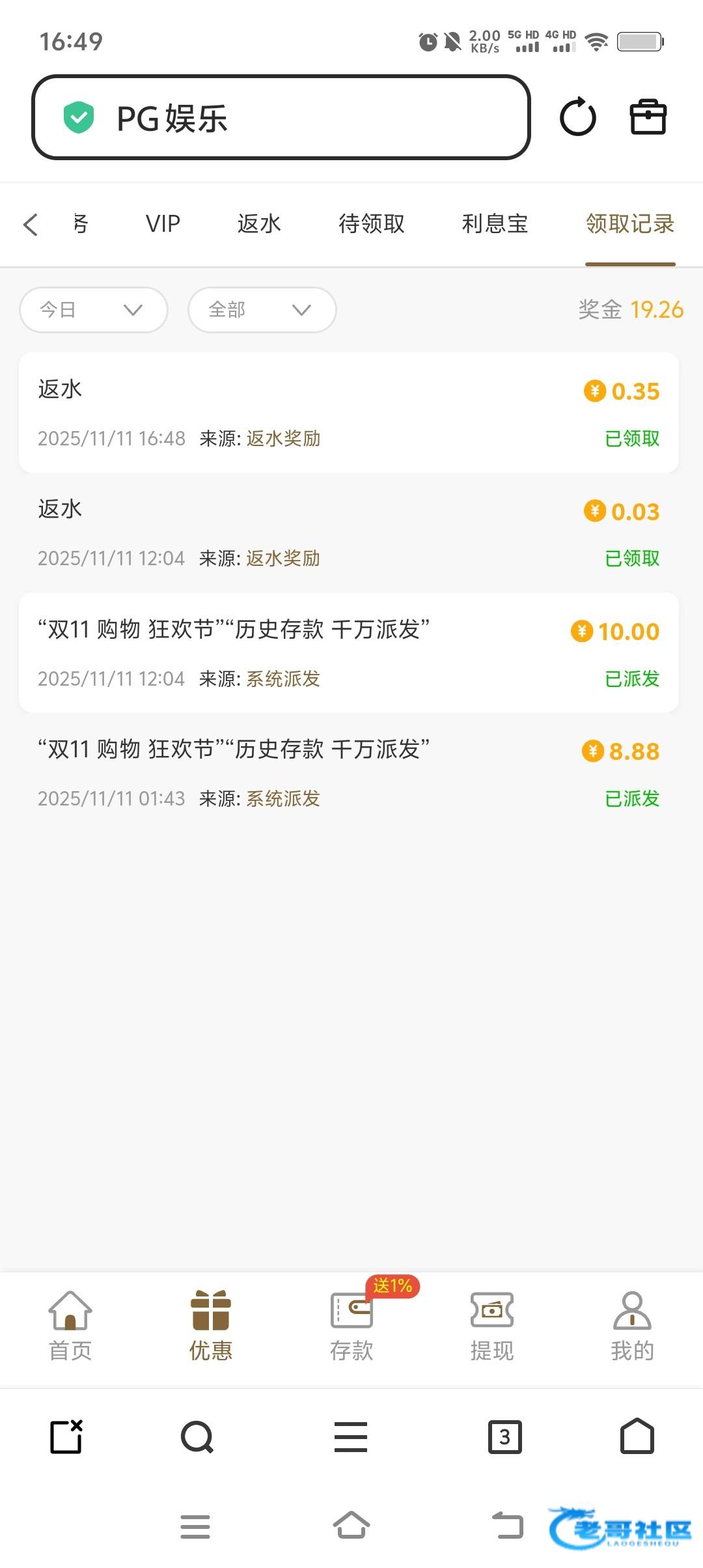Open the browser toolbox icon

[x=648, y=117]
